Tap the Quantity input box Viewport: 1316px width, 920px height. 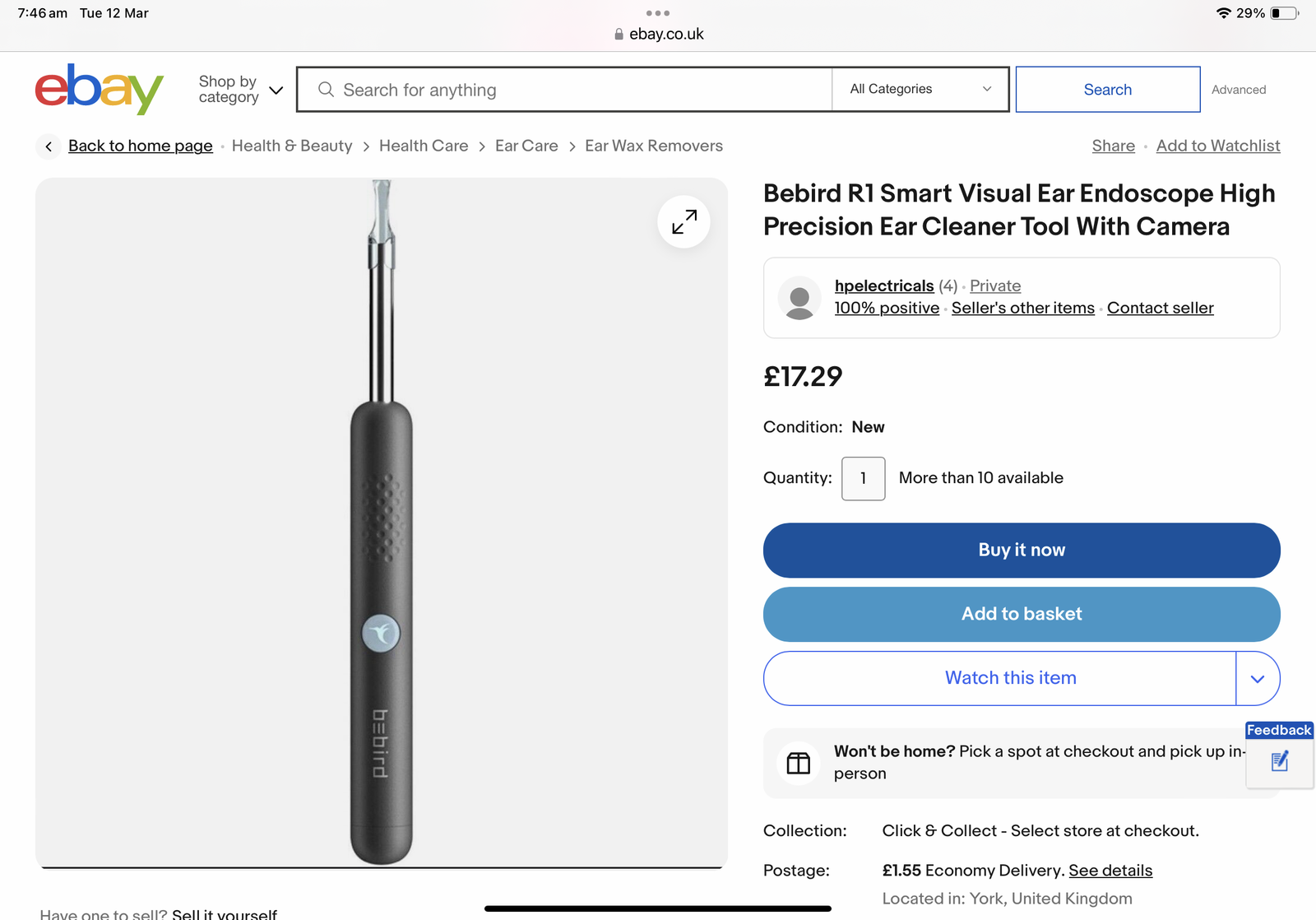[863, 478]
